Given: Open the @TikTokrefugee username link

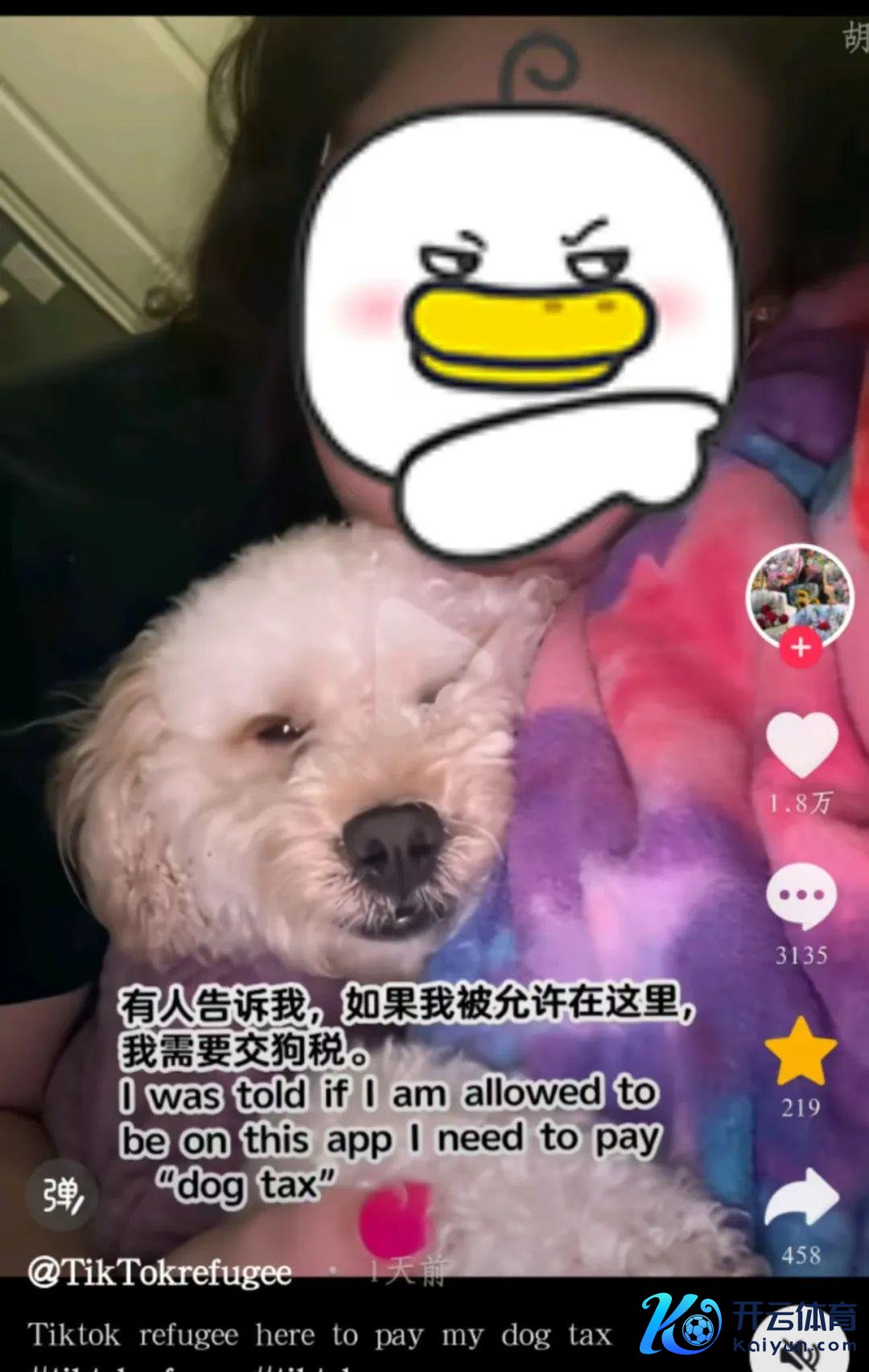Looking at the screenshot, I should (160, 1272).
